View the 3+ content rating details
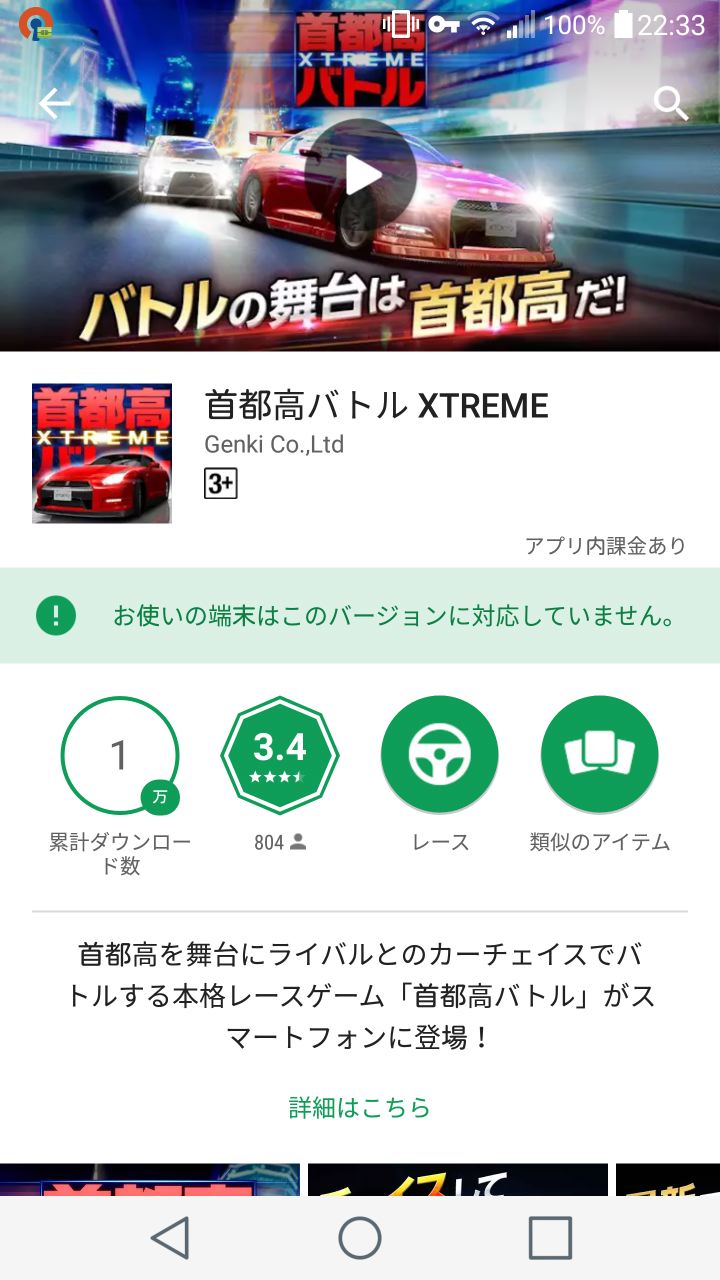Viewport: 720px width, 1280px height. (221, 485)
